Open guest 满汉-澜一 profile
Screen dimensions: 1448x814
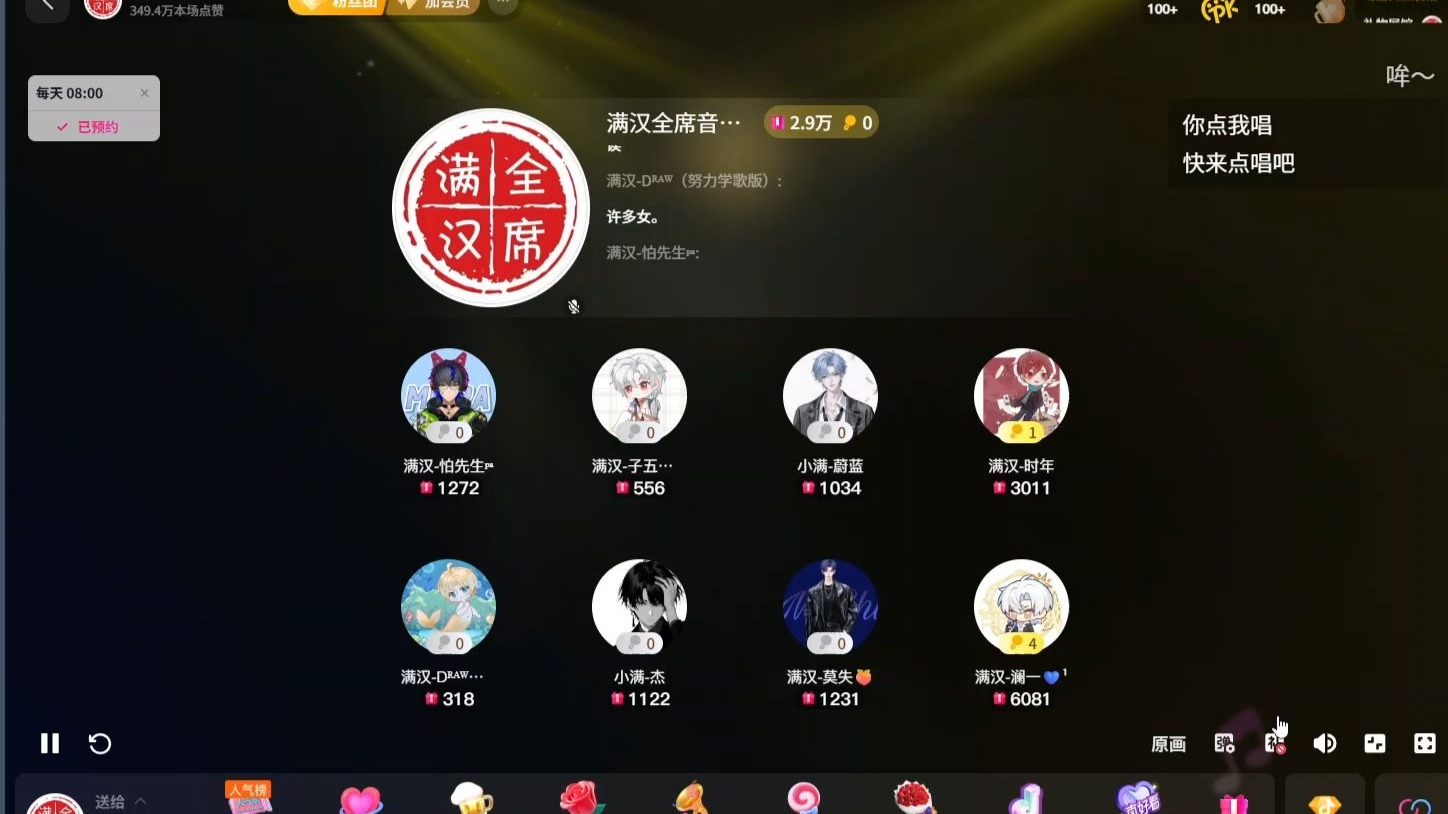coord(1021,606)
